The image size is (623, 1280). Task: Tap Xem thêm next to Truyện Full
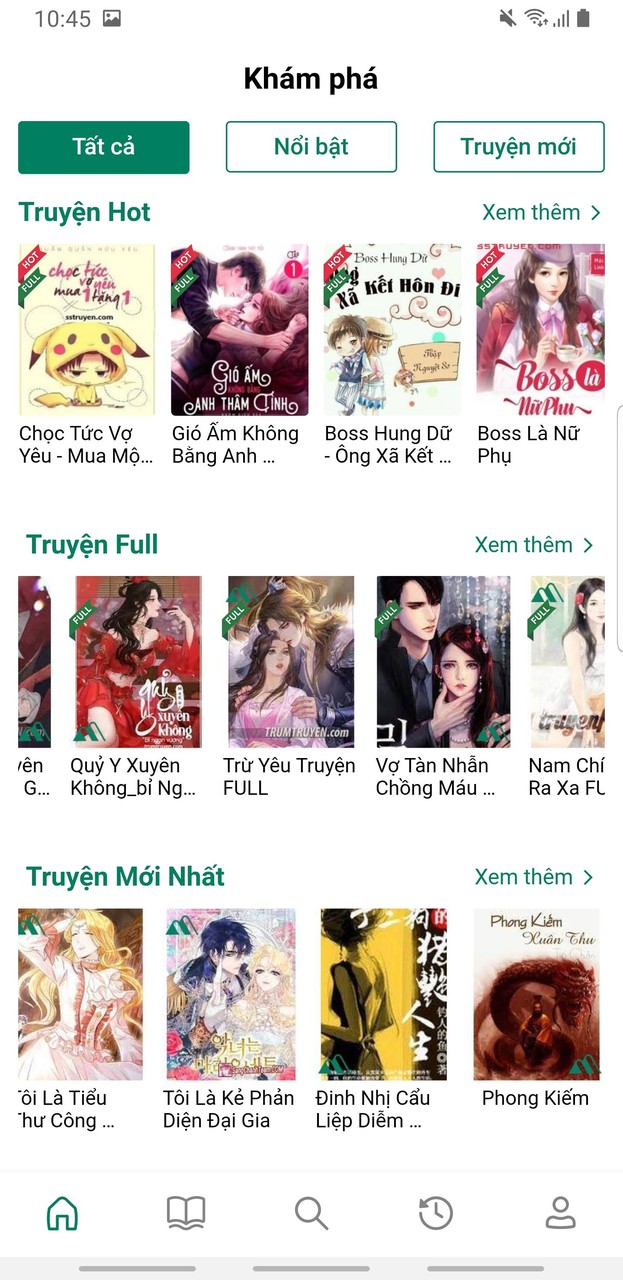[x=534, y=545]
